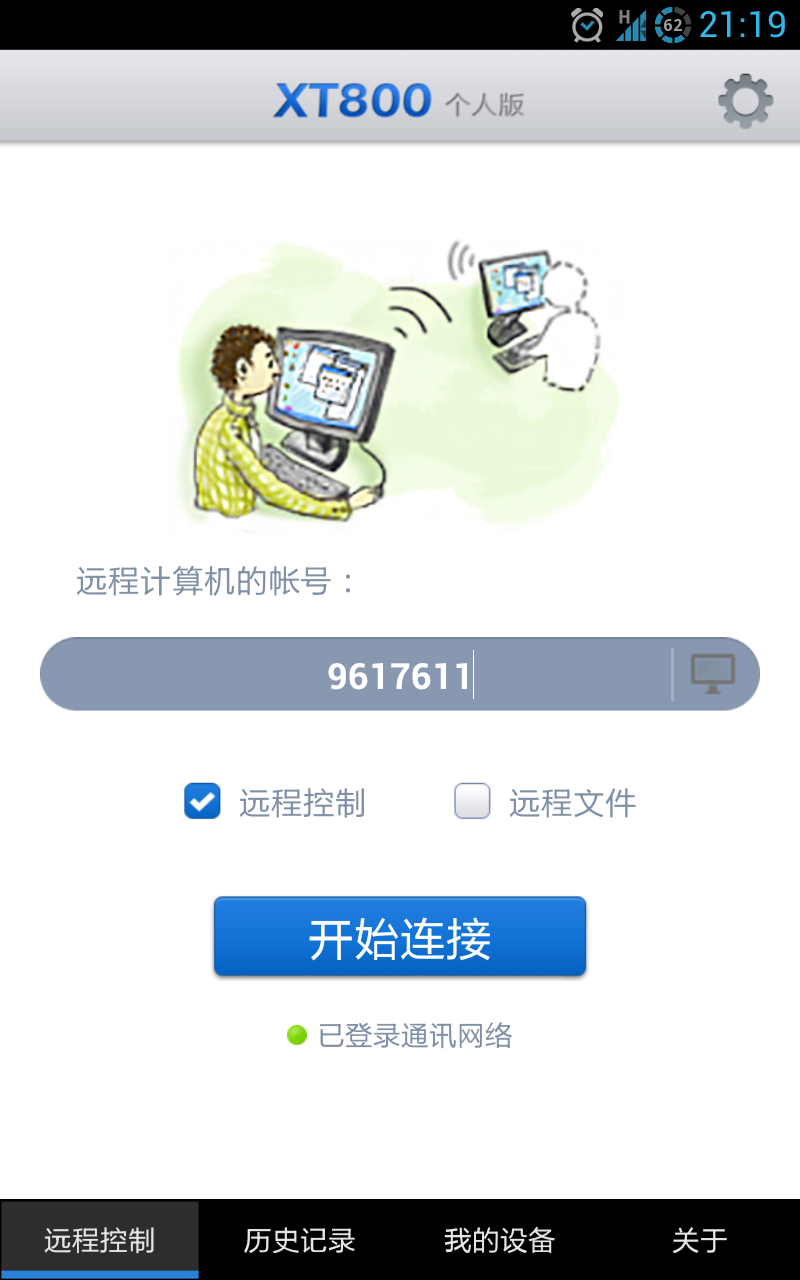This screenshot has height=1280, width=800.
Task: Open the 我的设备 tab
Action: click(x=499, y=1240)
